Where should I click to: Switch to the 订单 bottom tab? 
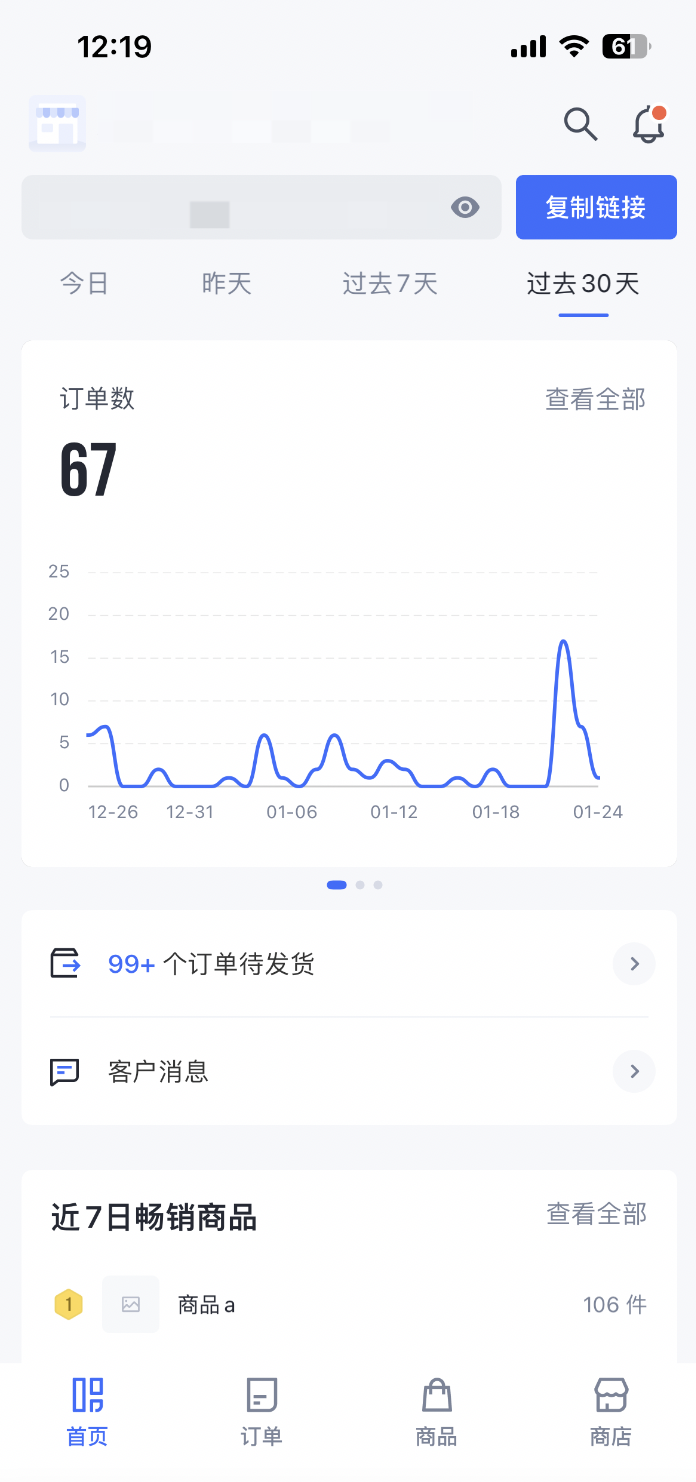point(261,1411)
